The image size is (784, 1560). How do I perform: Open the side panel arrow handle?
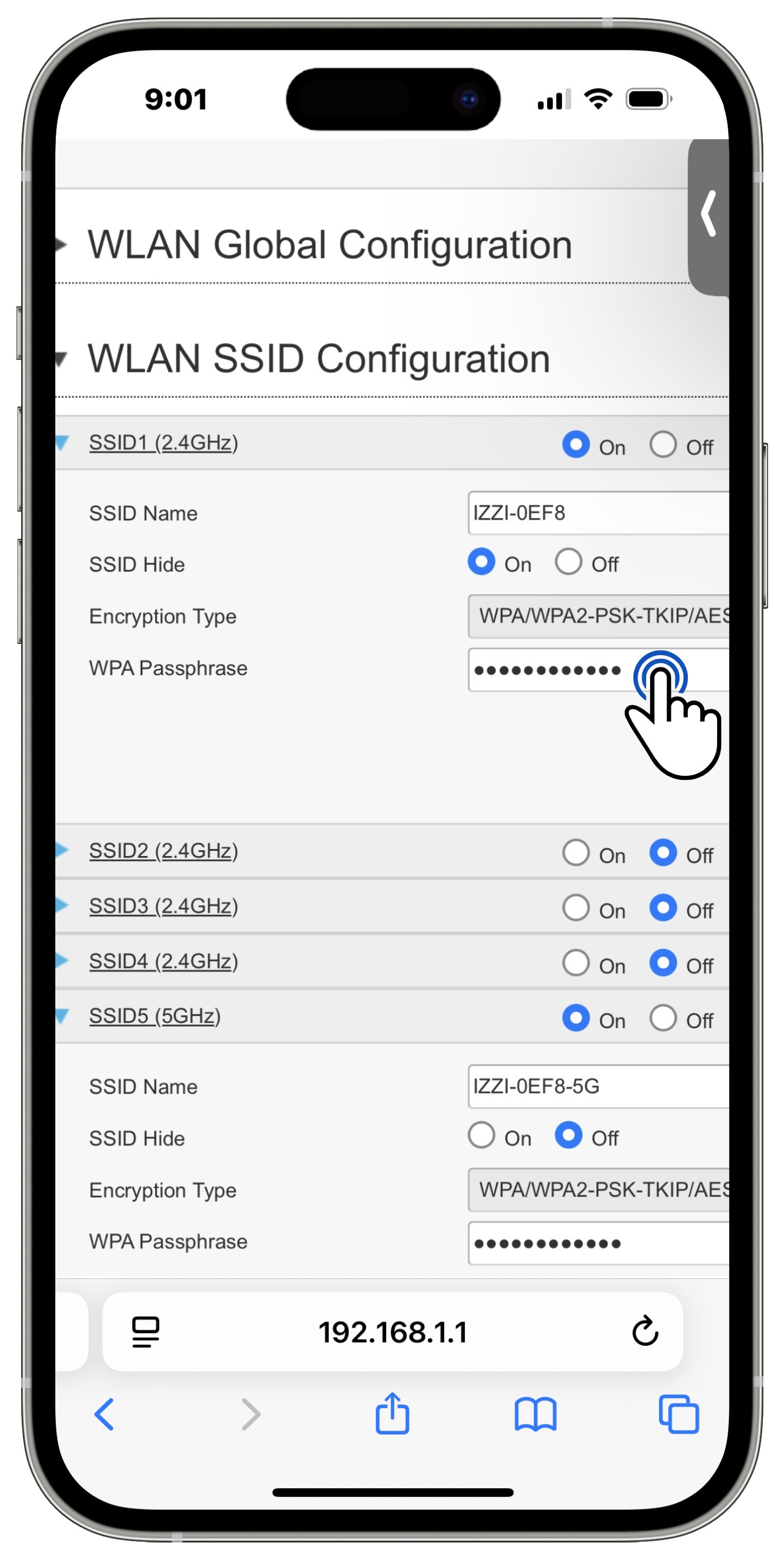click(x=709, y=215)
